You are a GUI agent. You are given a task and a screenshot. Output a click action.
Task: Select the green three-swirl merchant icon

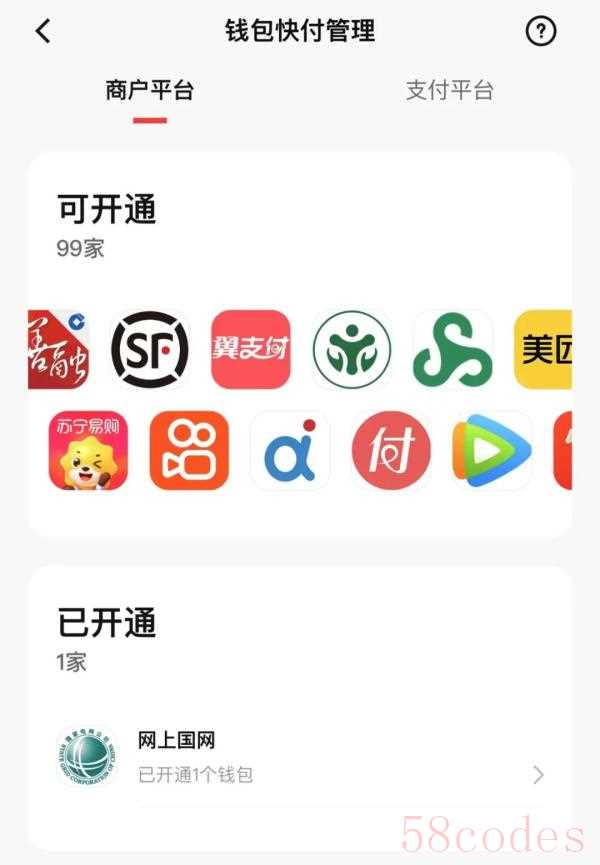452,349
